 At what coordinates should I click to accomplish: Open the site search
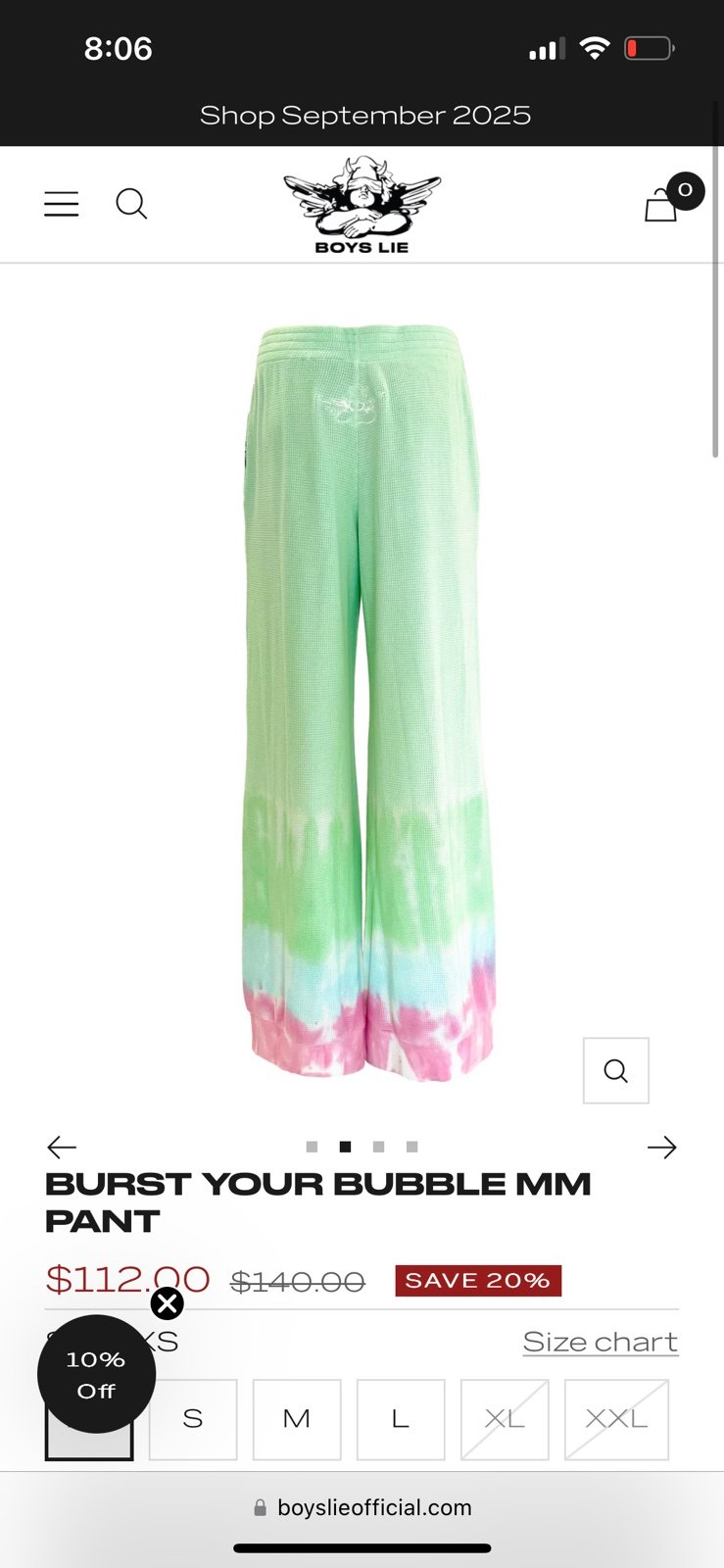(131, 204)
